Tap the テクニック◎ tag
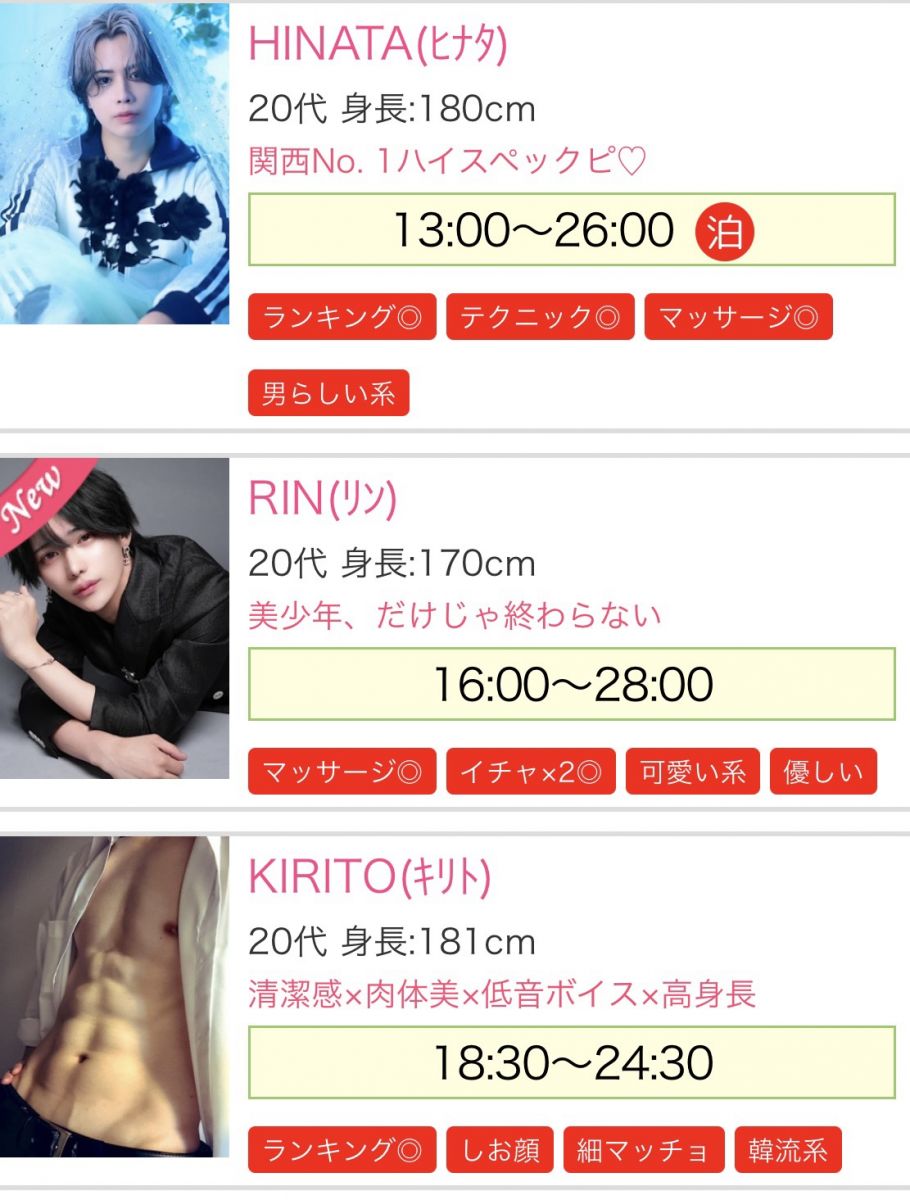Image resolution: width=910 pixels, height=1200 pixels. [x=540, y=317]
